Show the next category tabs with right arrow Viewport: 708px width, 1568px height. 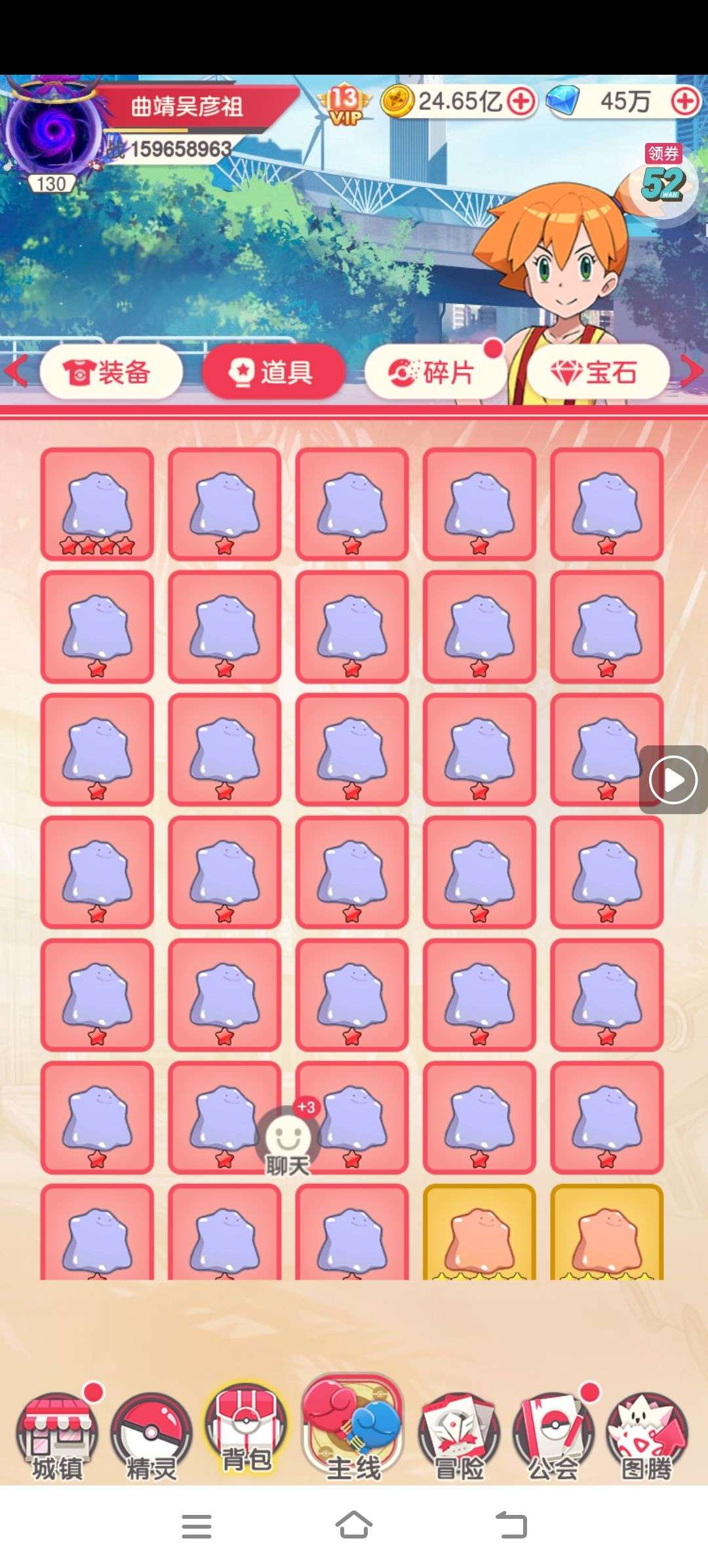pyautogui.click(x=692, y=371)
